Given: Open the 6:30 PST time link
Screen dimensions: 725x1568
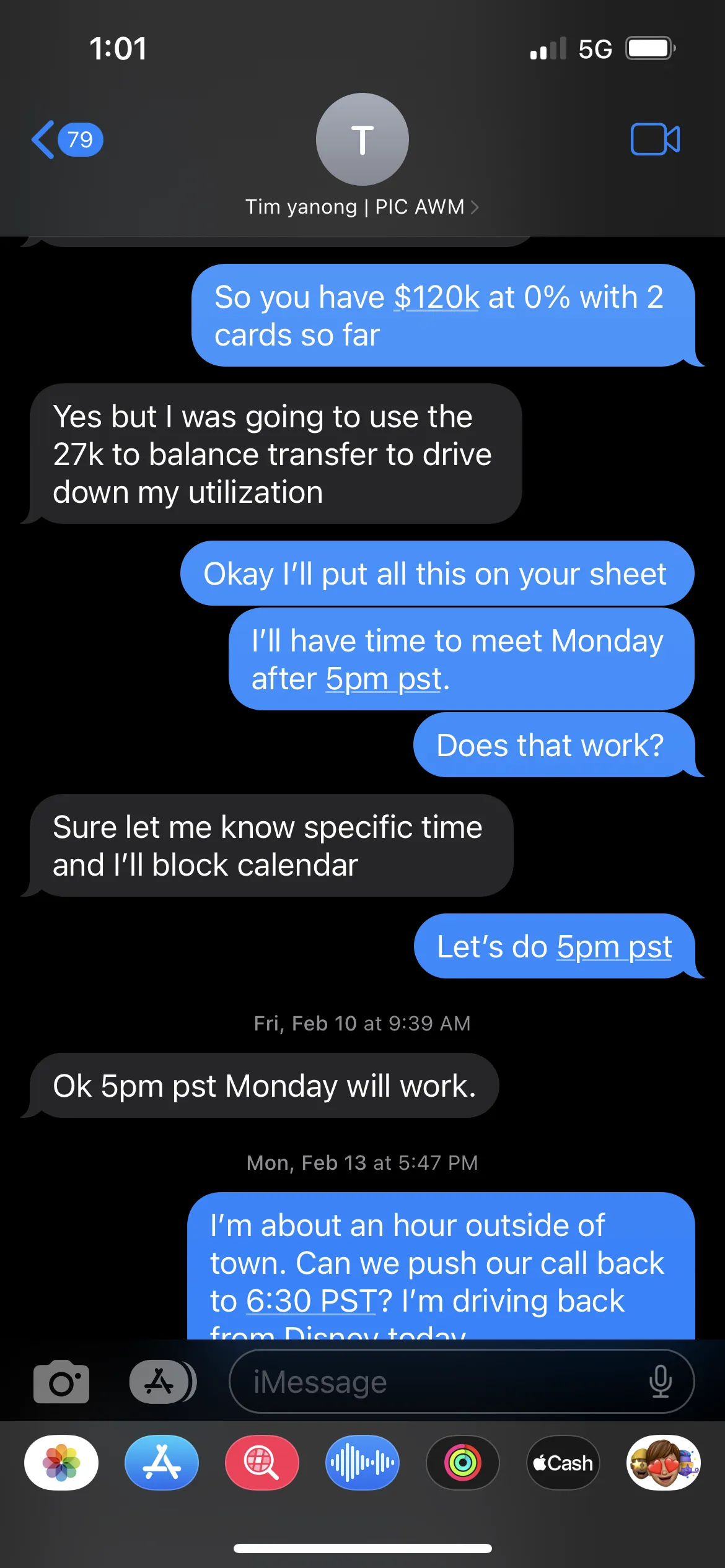Looking at the screenshot, I should (x=311, y=1301).
